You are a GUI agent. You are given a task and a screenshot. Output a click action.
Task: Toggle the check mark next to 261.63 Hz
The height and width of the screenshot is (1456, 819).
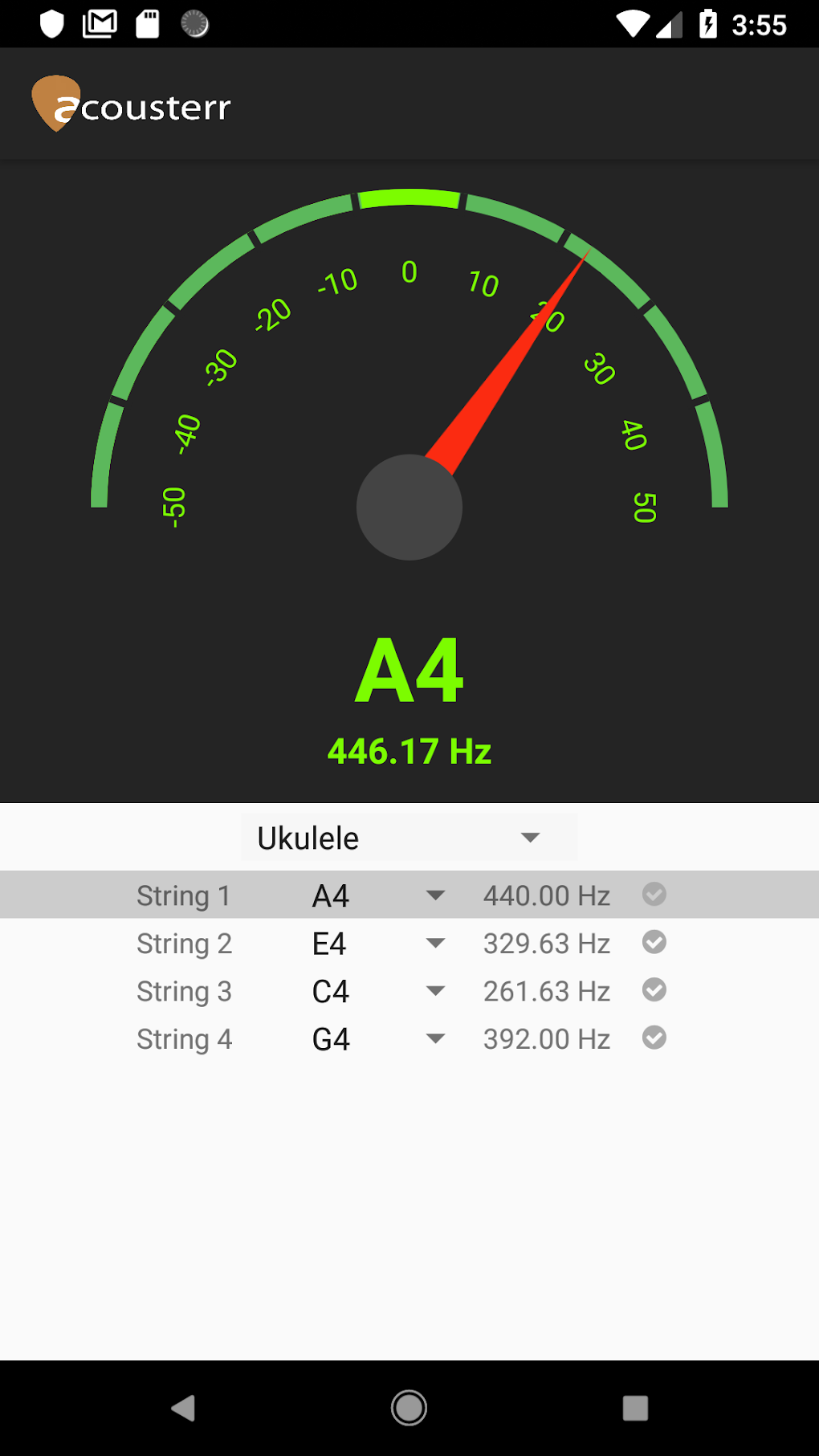point(654,990)
